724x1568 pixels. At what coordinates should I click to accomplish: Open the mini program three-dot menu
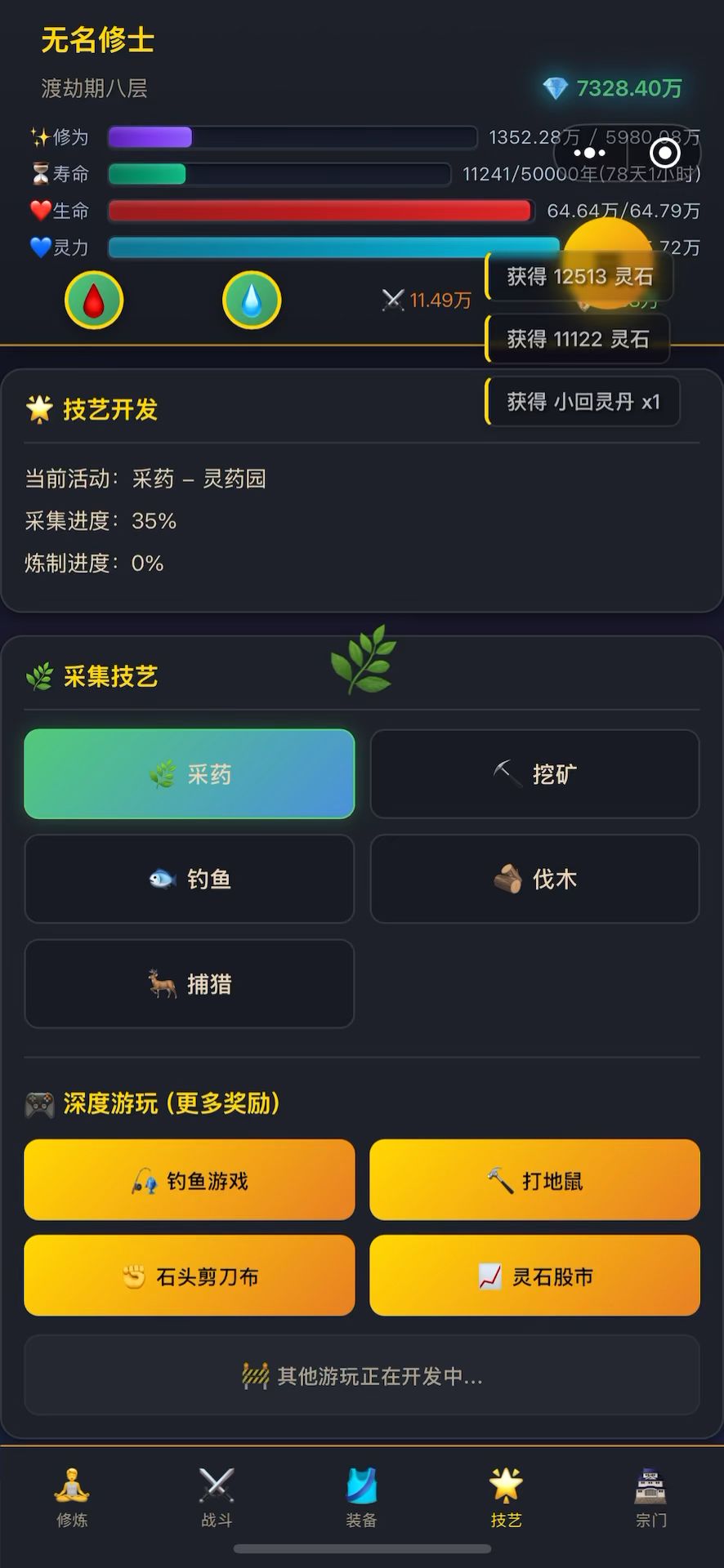pyautogui.click(x=589, y=153)
